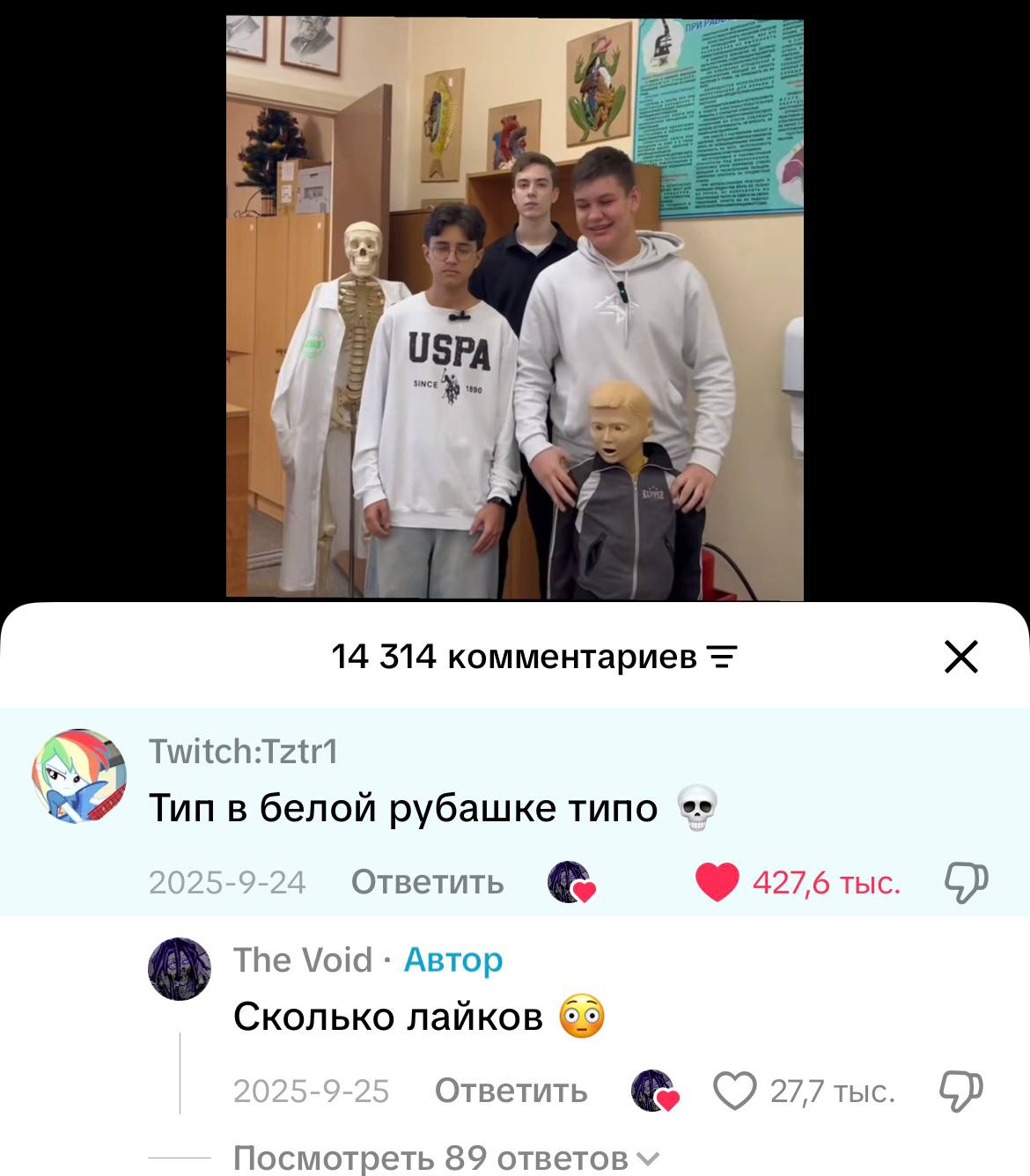The width and height of the screenshot is (1030, 1176).
Task: Expand the 89 replies thread
Action: [x=446, y=1158]
